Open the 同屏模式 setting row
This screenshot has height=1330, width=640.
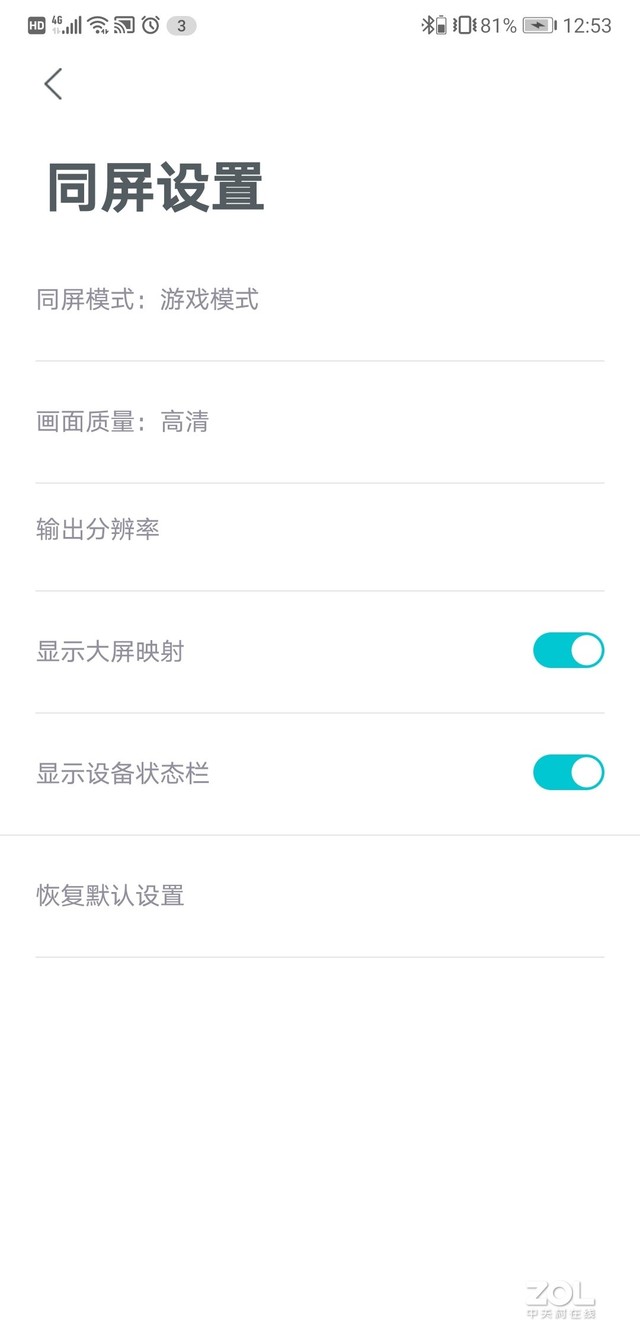coord(320,300)
